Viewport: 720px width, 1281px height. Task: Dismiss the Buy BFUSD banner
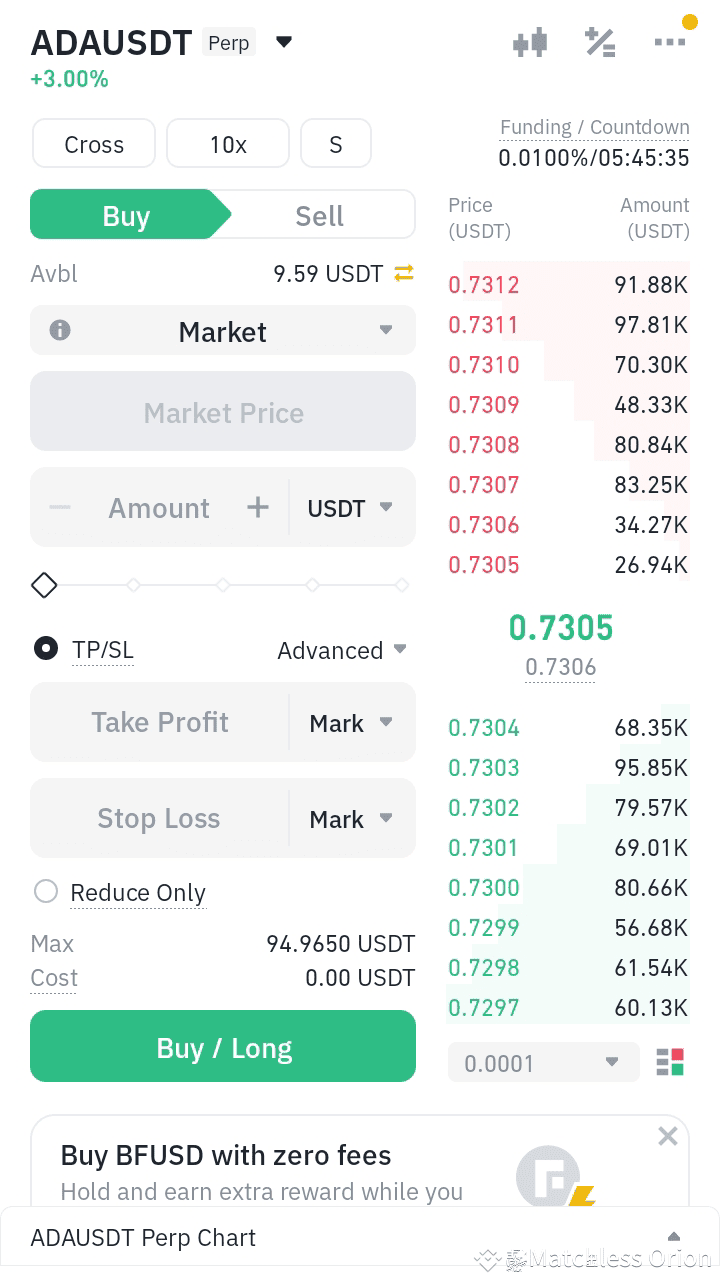tap(667, 1135)
